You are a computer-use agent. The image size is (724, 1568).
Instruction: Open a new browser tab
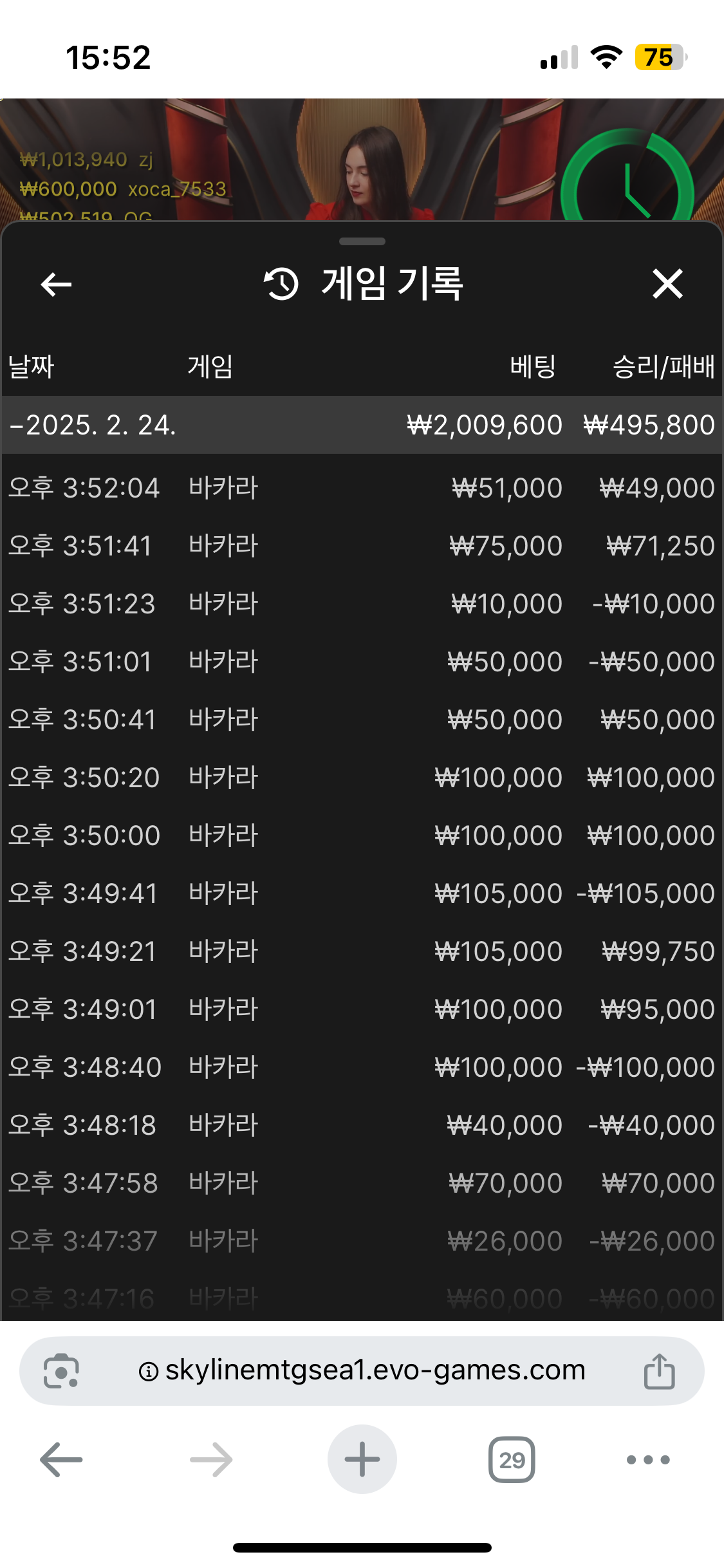pyautogui.click(x=362, y=1459)
